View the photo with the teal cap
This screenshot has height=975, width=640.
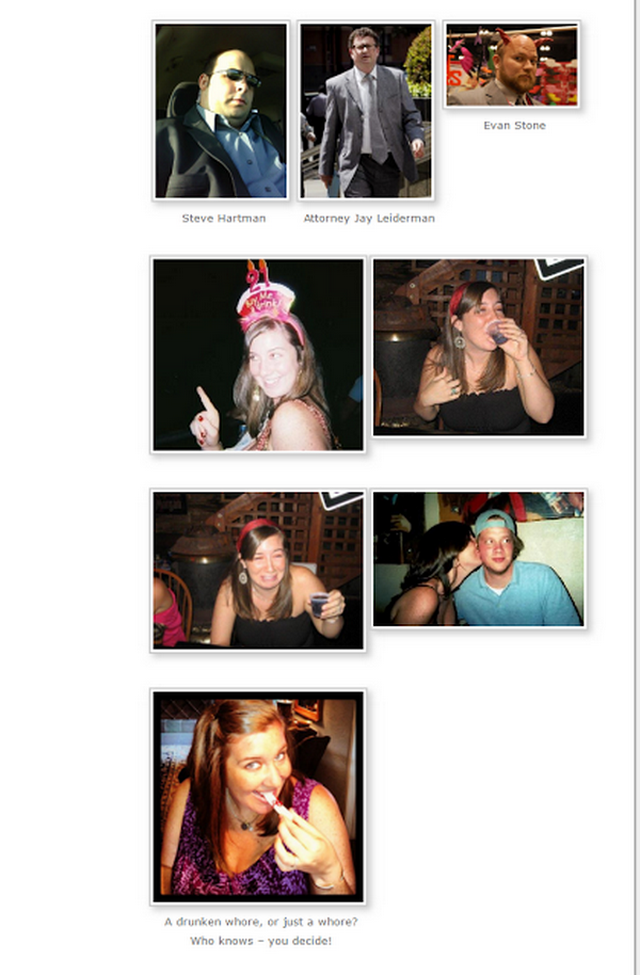click(x=479, y=558)
